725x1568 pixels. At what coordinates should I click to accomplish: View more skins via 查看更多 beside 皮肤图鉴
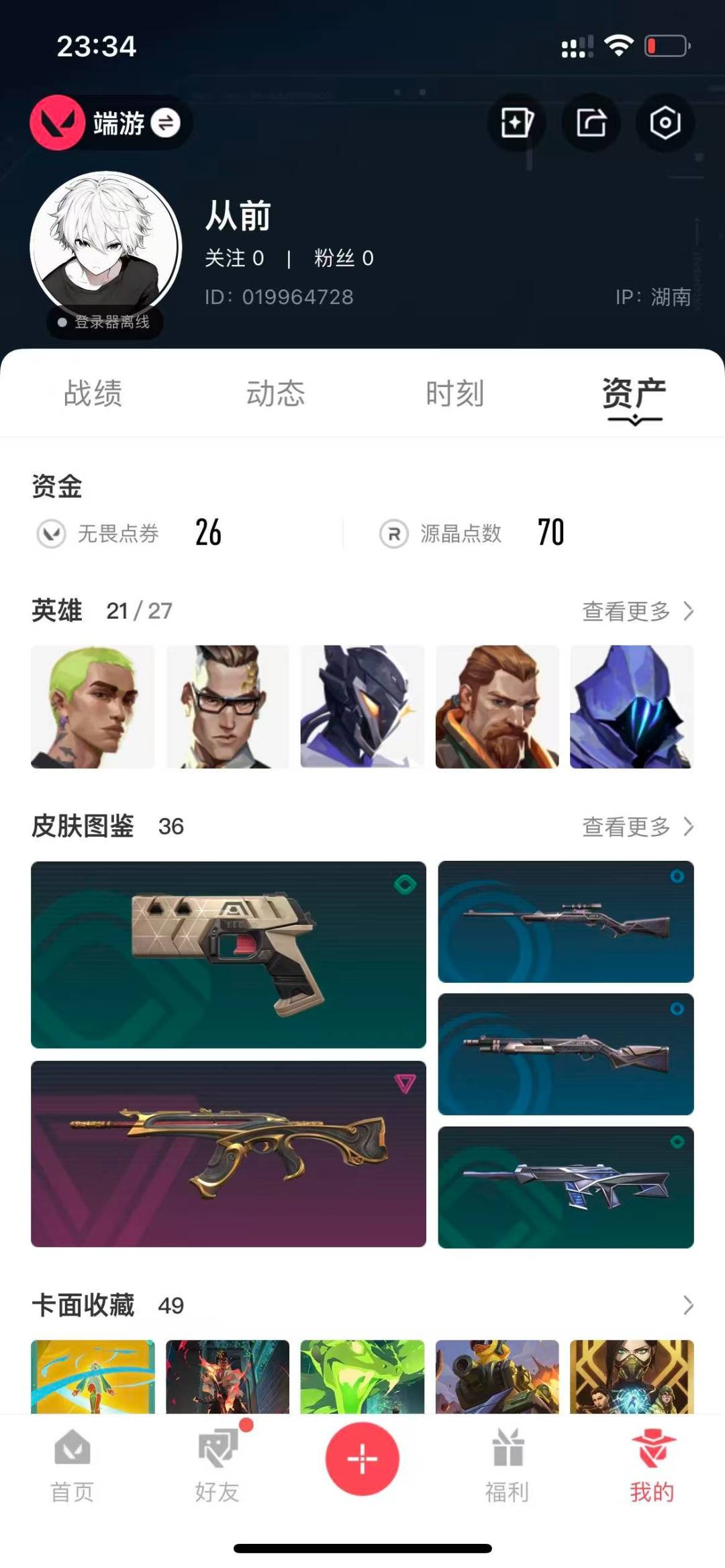coord(636,827)
